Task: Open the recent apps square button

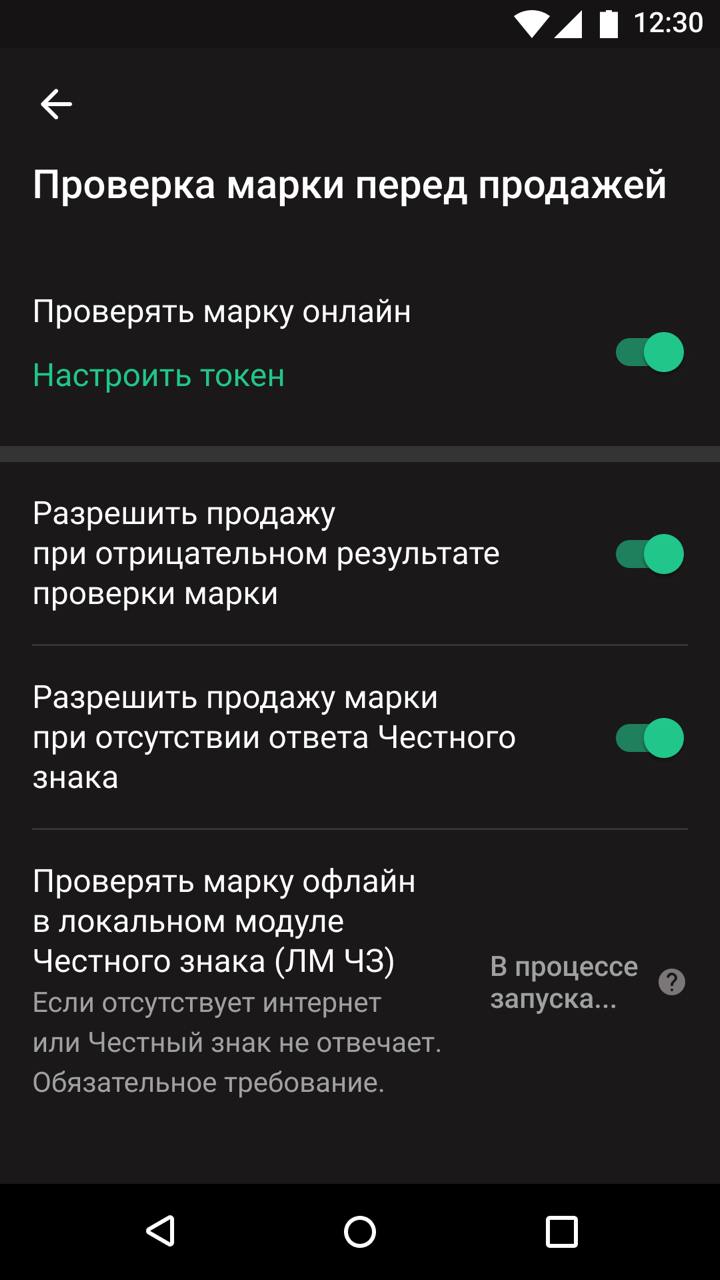Action: (x=561, y=1232)
